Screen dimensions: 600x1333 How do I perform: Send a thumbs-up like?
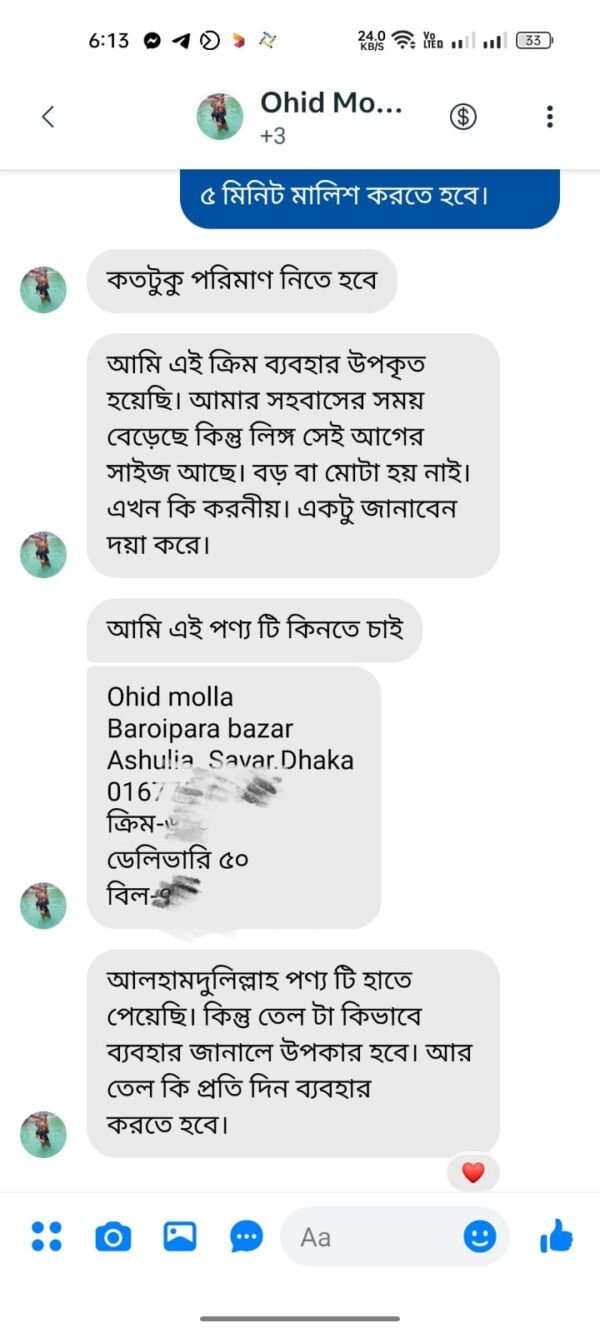pos(556,1238)
